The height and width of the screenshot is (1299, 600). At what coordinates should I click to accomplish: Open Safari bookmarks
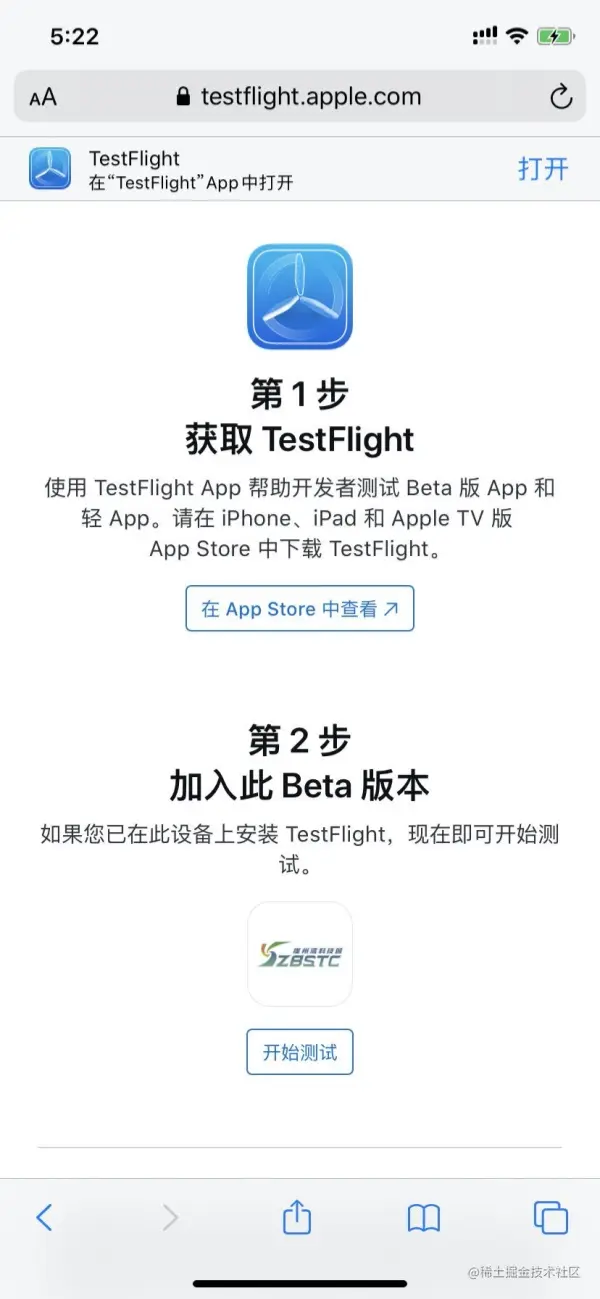tap(424, 1217)
